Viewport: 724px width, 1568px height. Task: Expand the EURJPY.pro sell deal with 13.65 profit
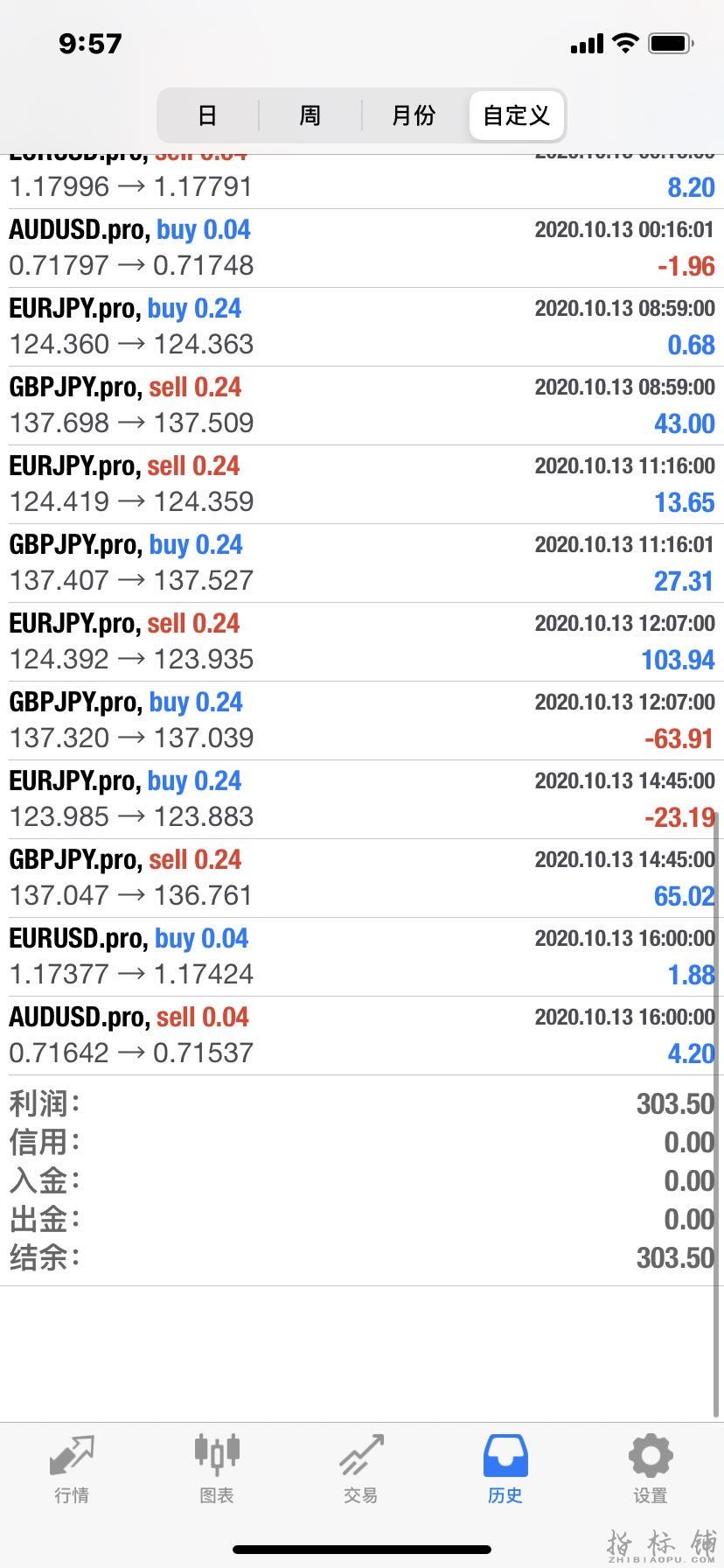[362, 484]
